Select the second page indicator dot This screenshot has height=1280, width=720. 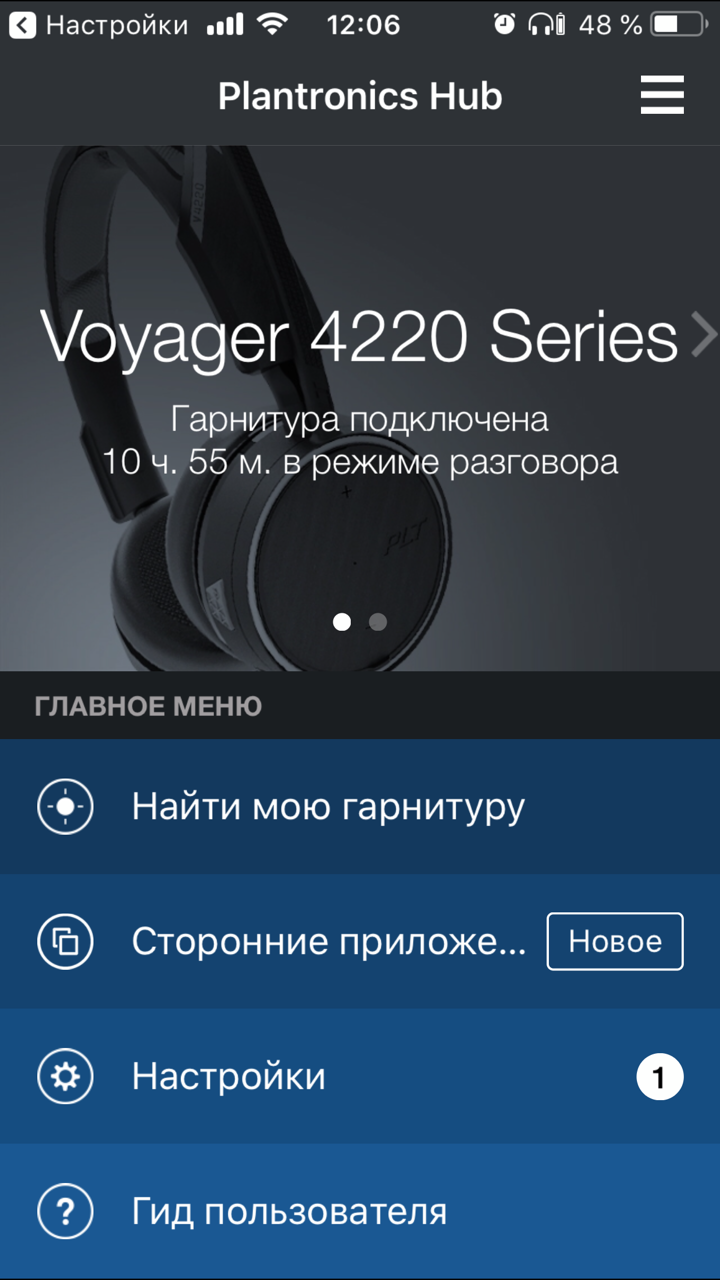pos(378,622)
